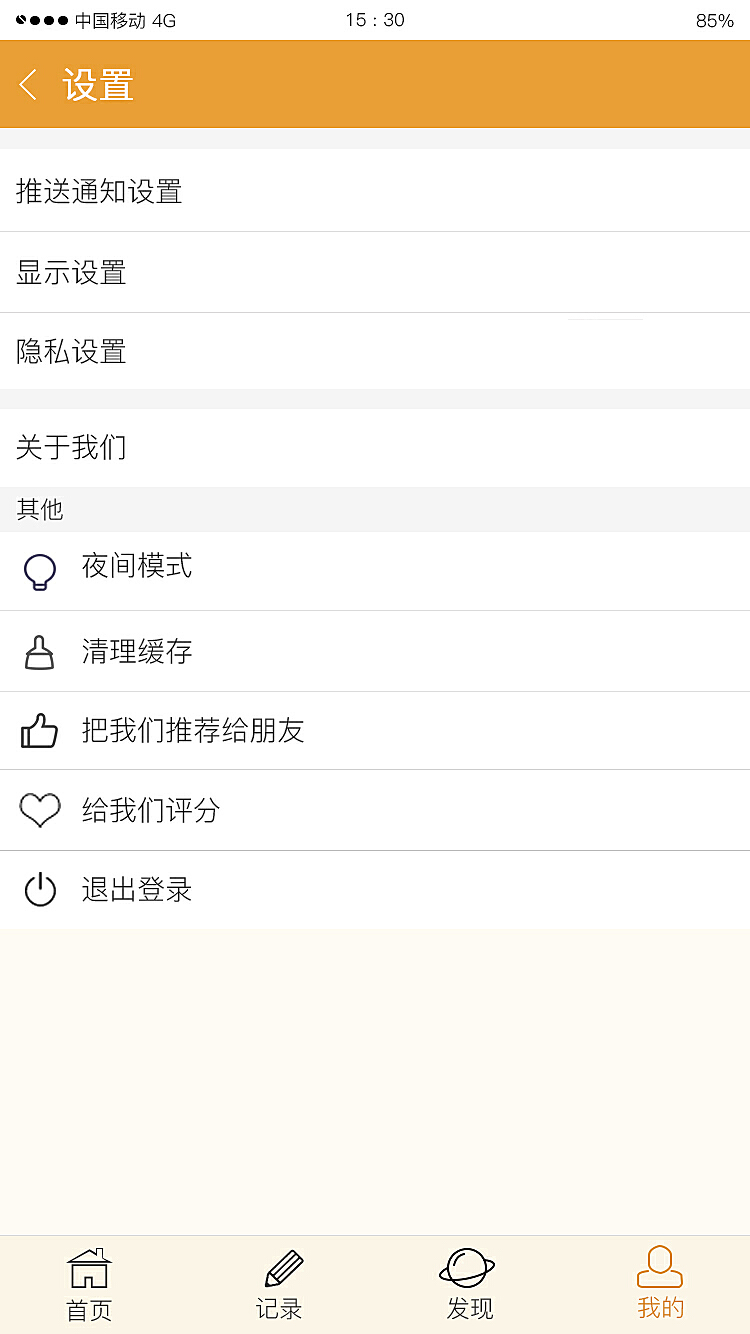Open 推送通知设置
The image size is (750, 1334).
[x=375, y=191]
